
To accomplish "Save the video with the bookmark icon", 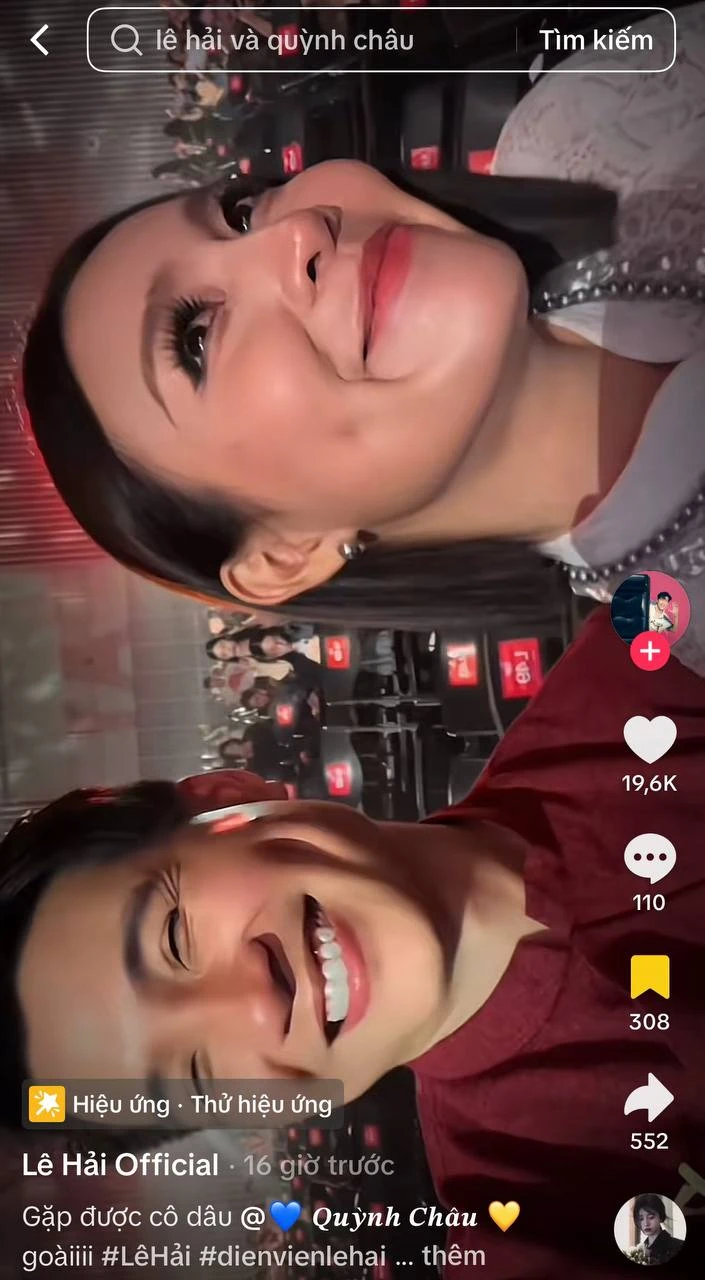I will (x=650, y=978).
